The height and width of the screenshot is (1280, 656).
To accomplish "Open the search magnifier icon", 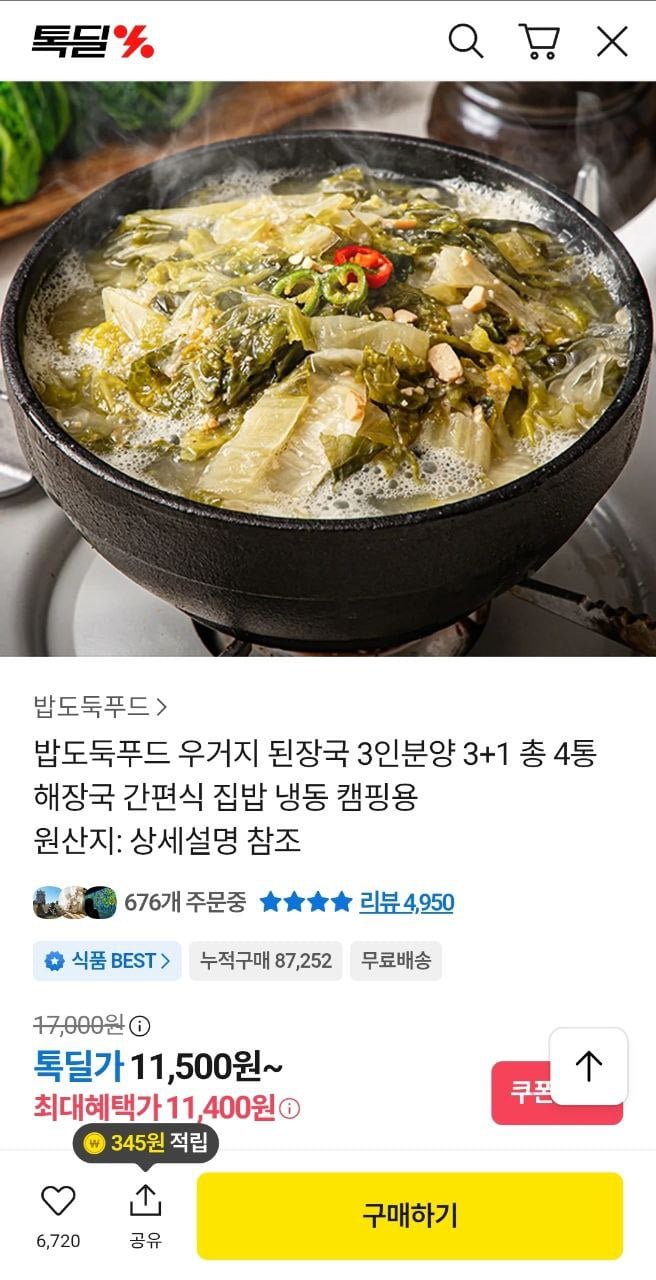I will click(x=465, y=41).
